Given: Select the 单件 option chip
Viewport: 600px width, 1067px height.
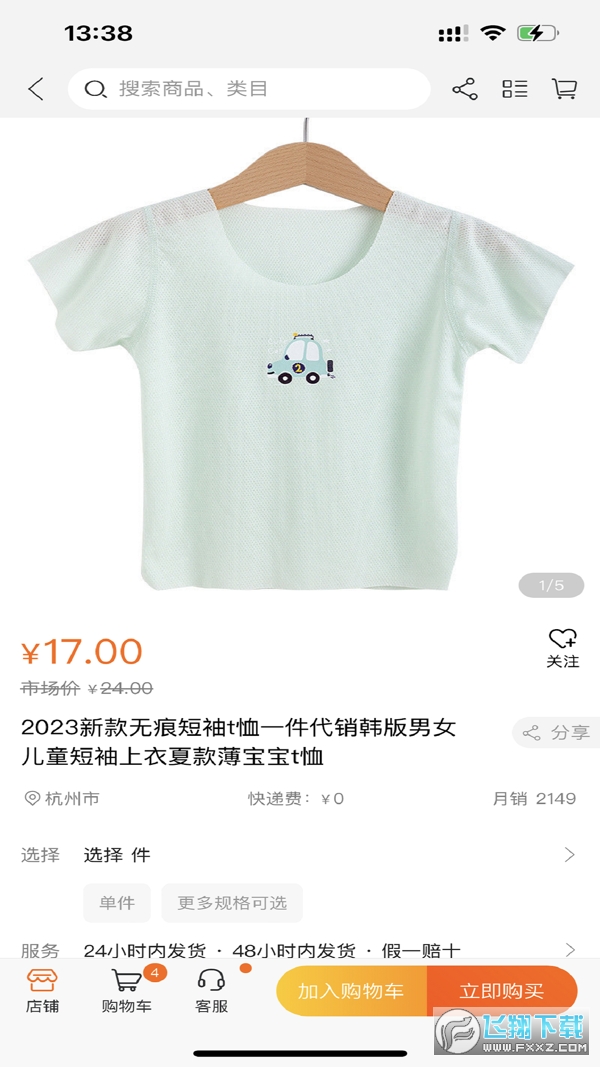Looking at the screenshot, I should tap(117, 903).
